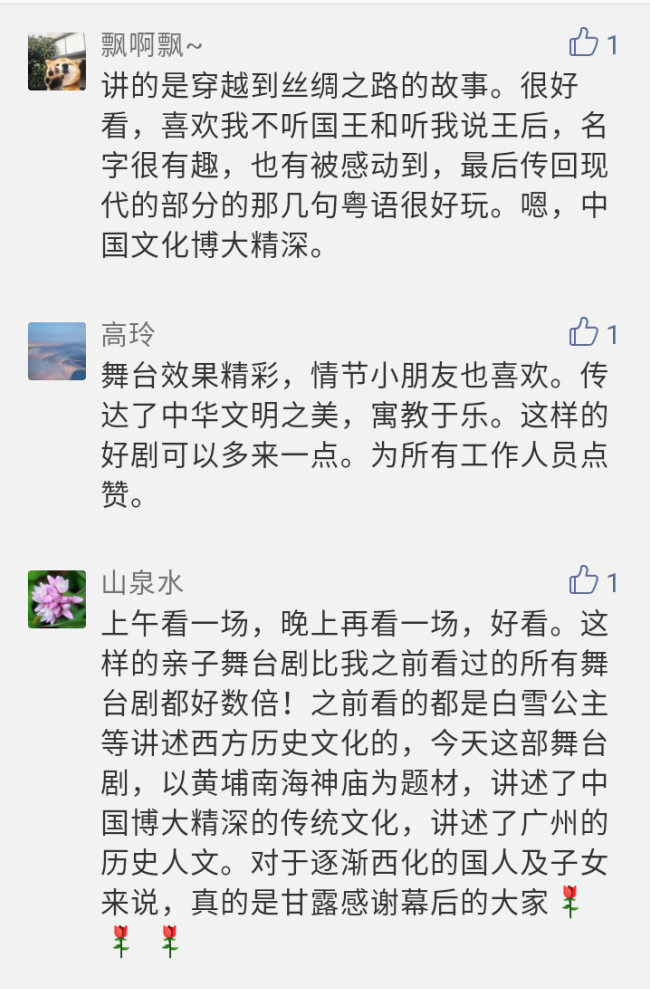Like the comment by 飘啊飘~

tap(584, 43)
